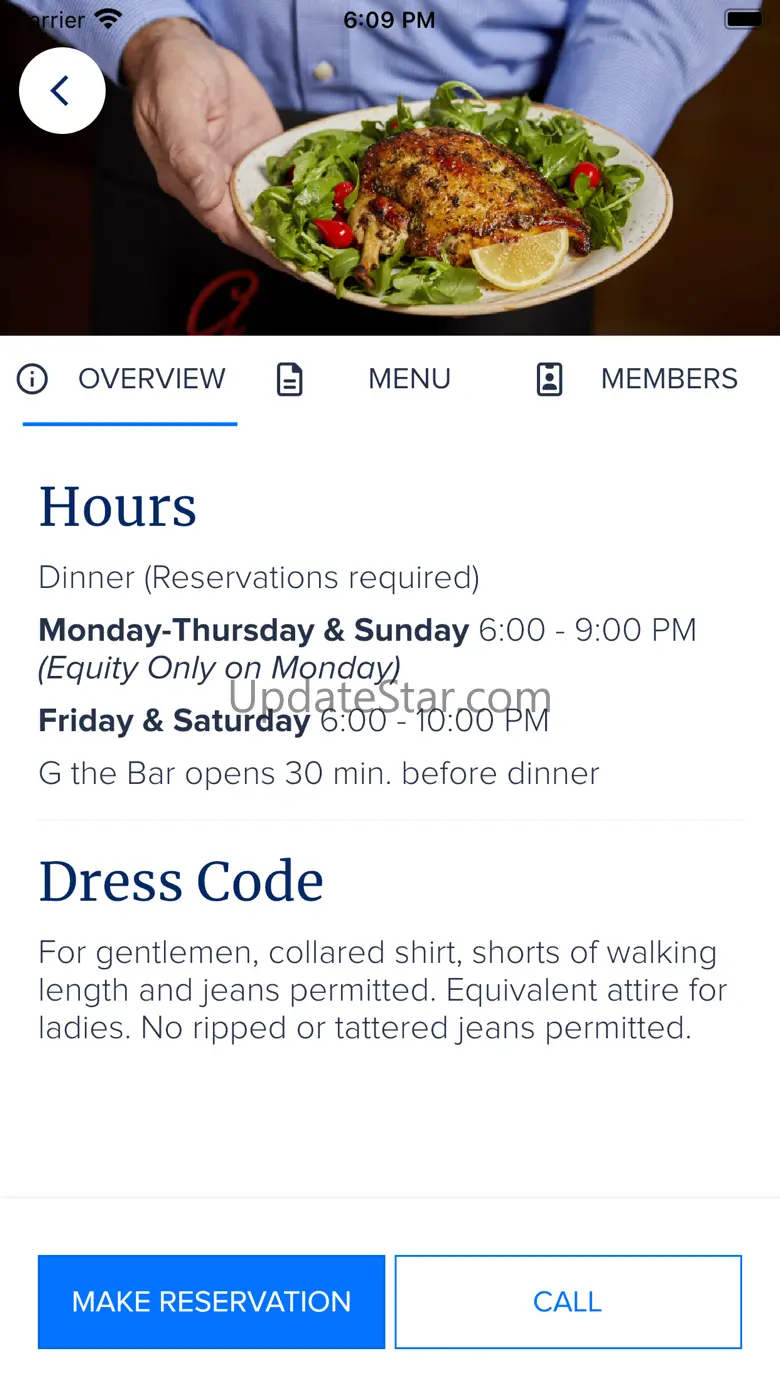The height and width of the screenshot is (1387, 780).
Task: Tap Make Reservation button
Action: 211,1301
